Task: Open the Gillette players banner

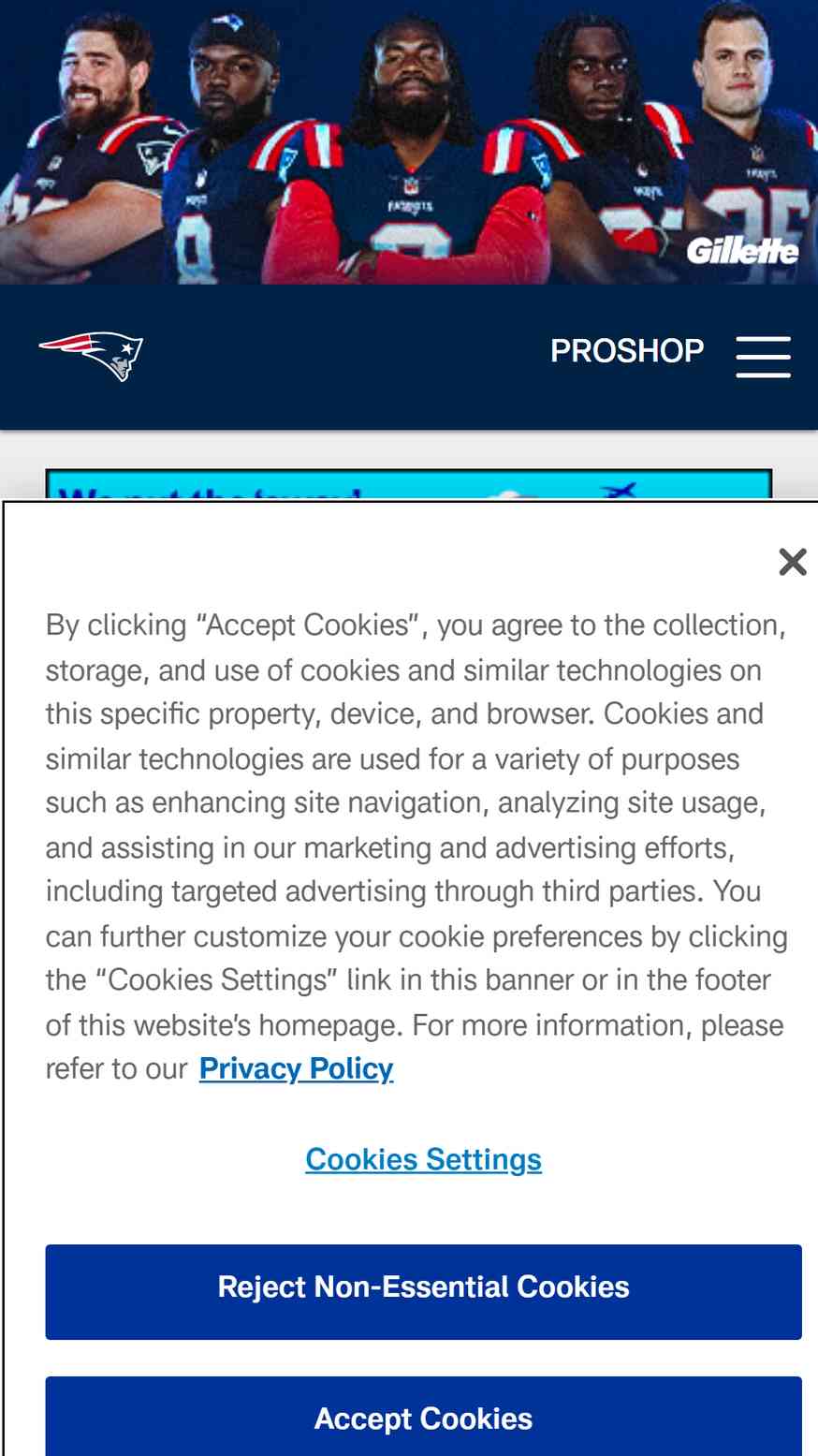Action: point(409,142)
